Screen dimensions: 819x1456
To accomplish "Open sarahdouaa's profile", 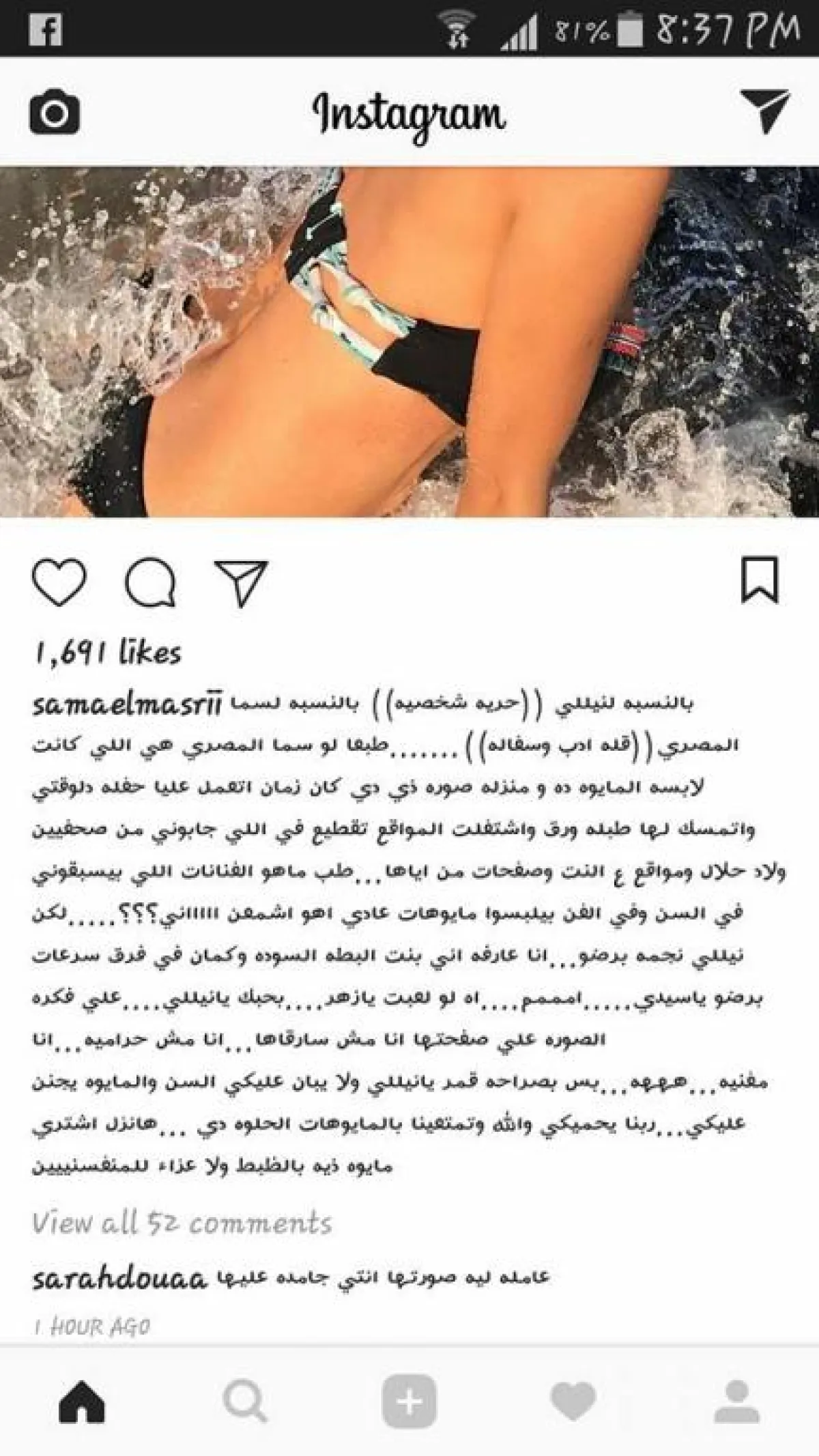I will tap(119, 1279).
